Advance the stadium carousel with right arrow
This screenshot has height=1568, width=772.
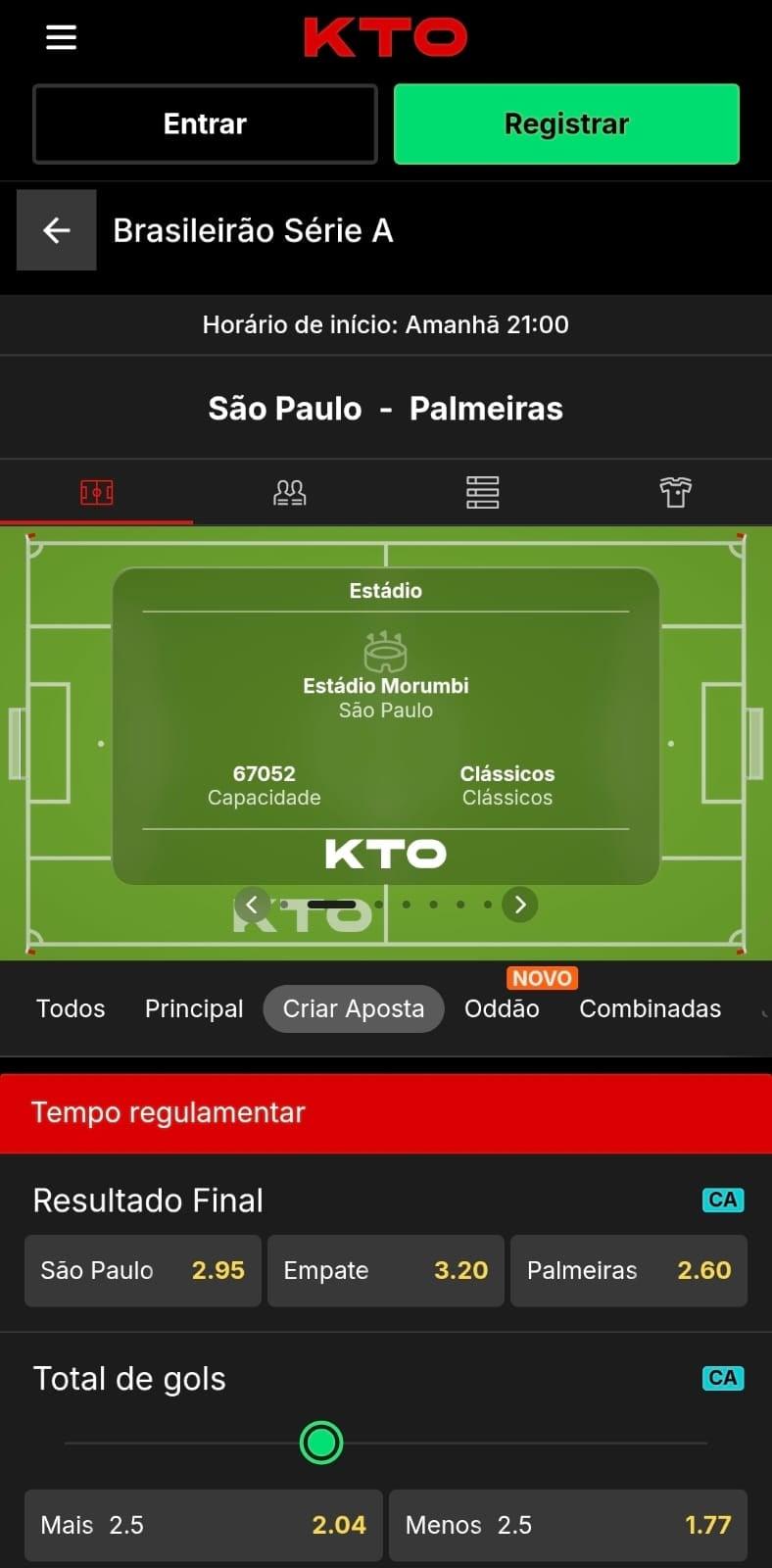click(x=519, y=904)
